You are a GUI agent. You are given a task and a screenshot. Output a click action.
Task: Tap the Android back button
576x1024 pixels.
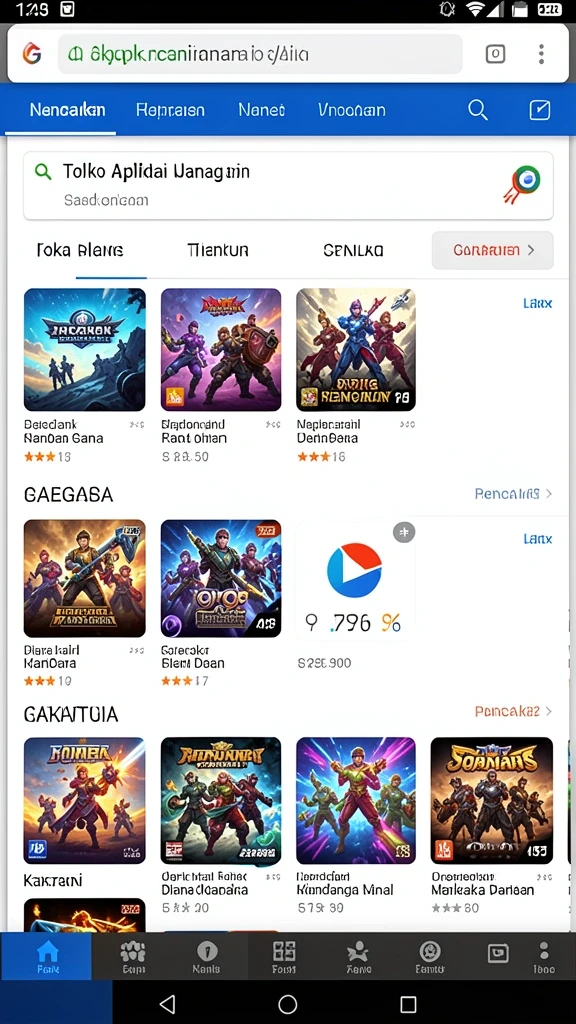coord(167,1004)
